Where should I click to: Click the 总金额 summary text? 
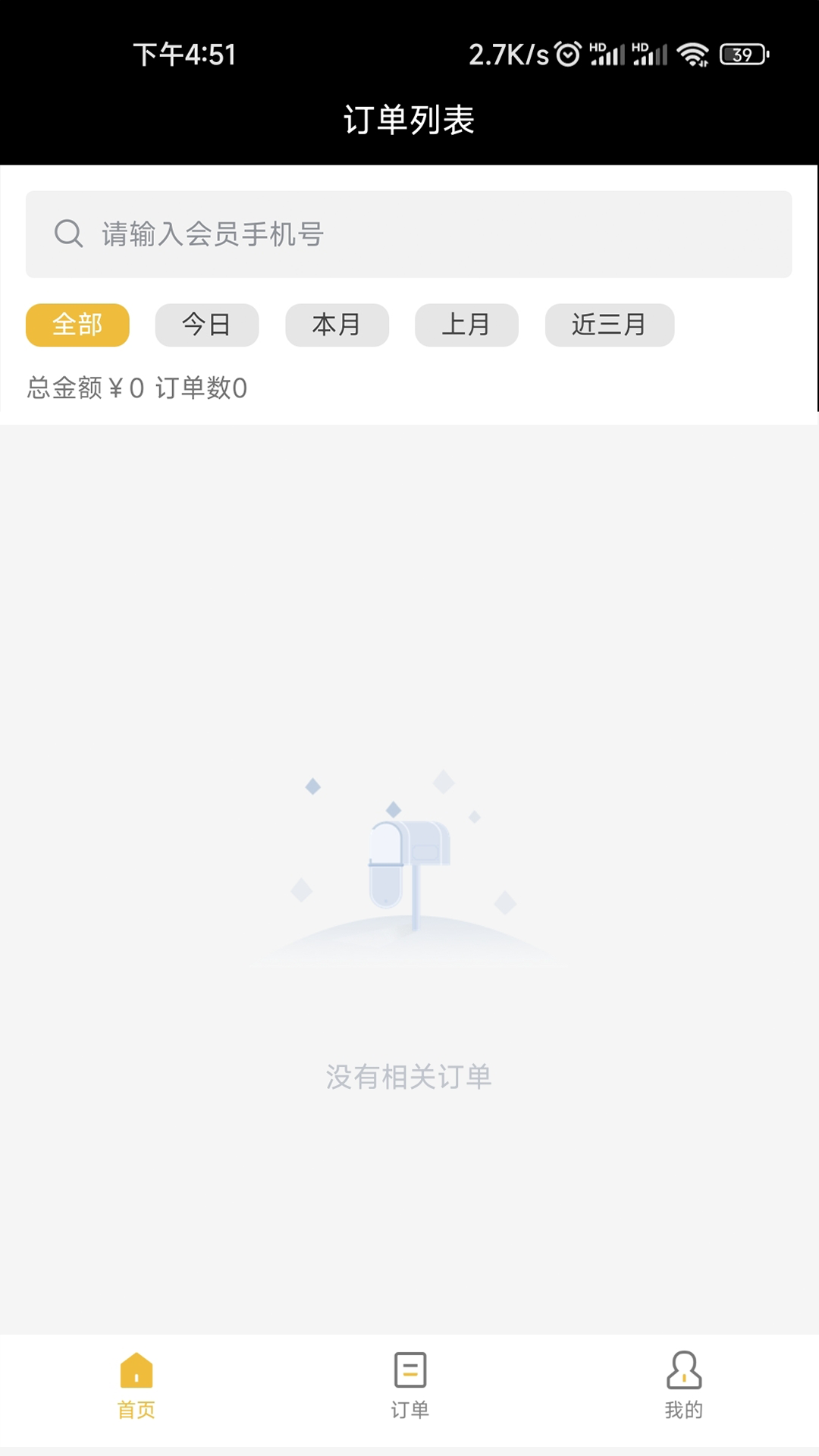point(136,388)
